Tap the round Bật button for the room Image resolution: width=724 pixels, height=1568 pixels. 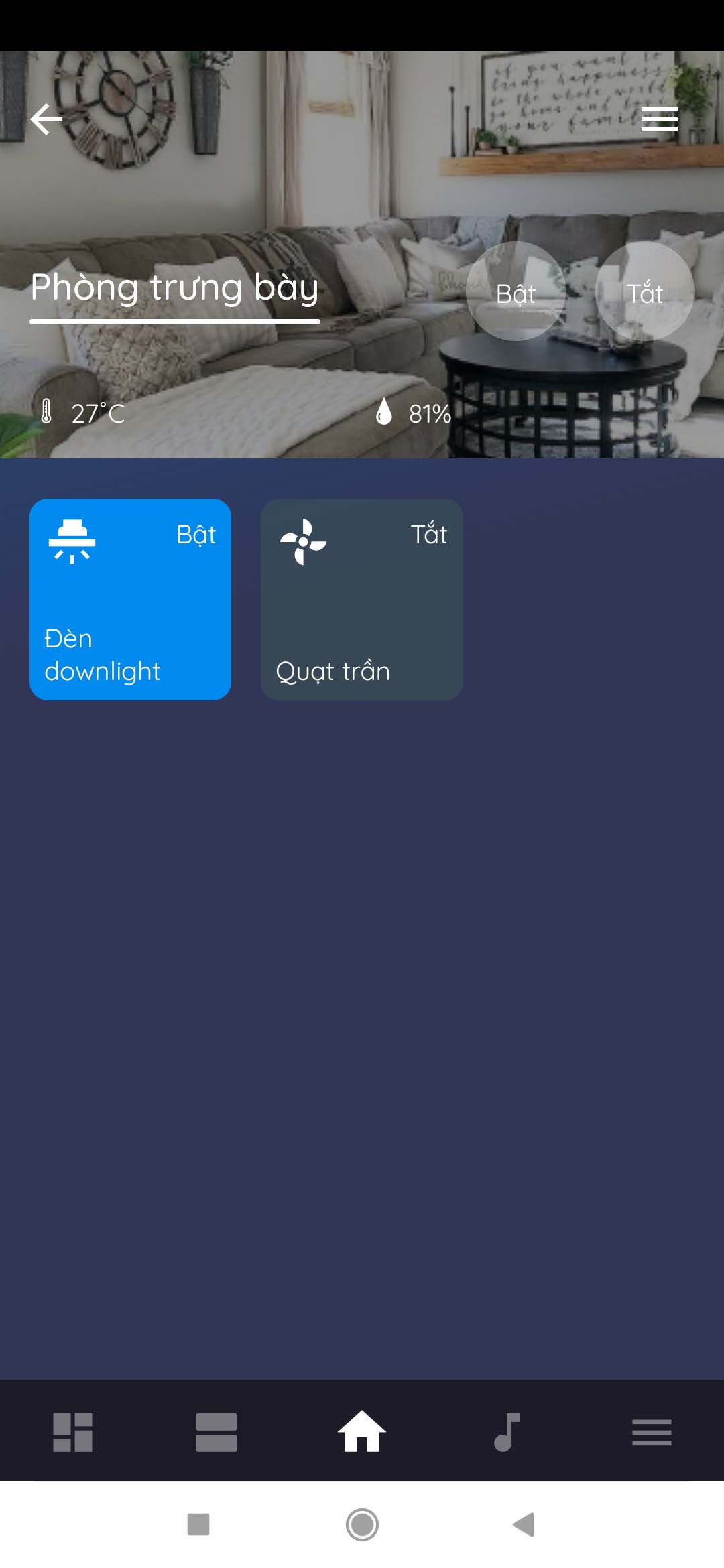(x=516, y=291)
